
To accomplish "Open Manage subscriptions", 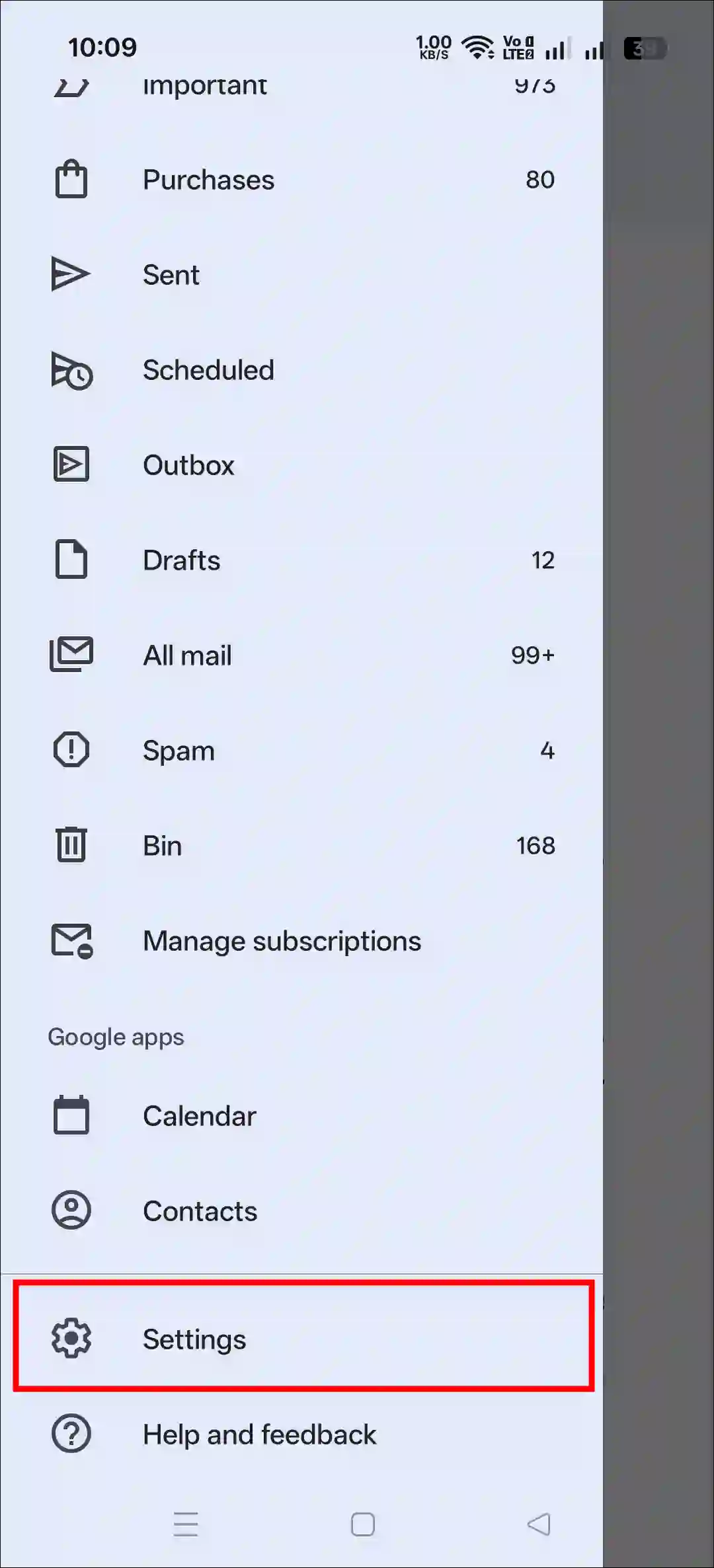I will click(x=282, y=940).
